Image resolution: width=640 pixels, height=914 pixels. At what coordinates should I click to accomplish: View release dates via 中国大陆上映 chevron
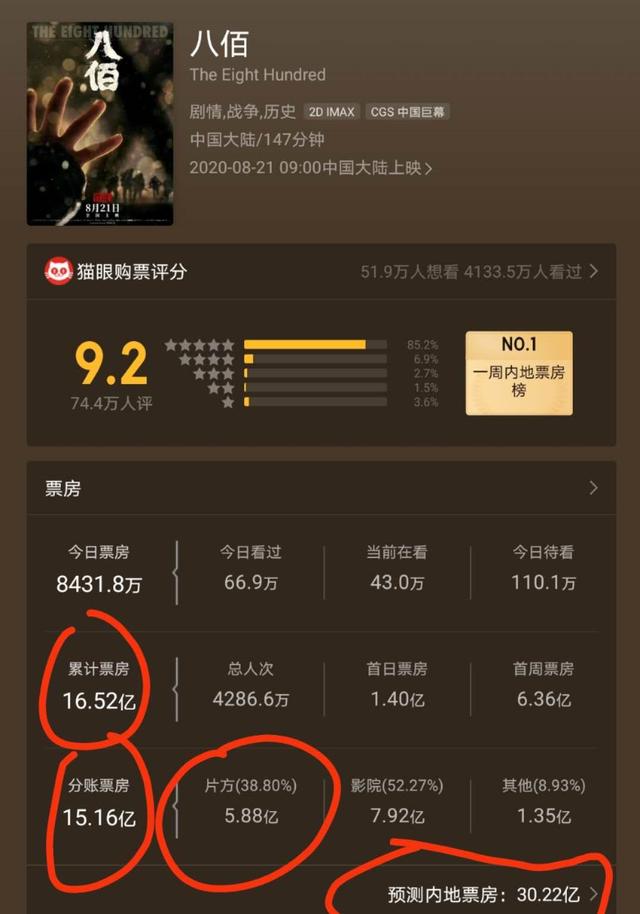point(429,168)
